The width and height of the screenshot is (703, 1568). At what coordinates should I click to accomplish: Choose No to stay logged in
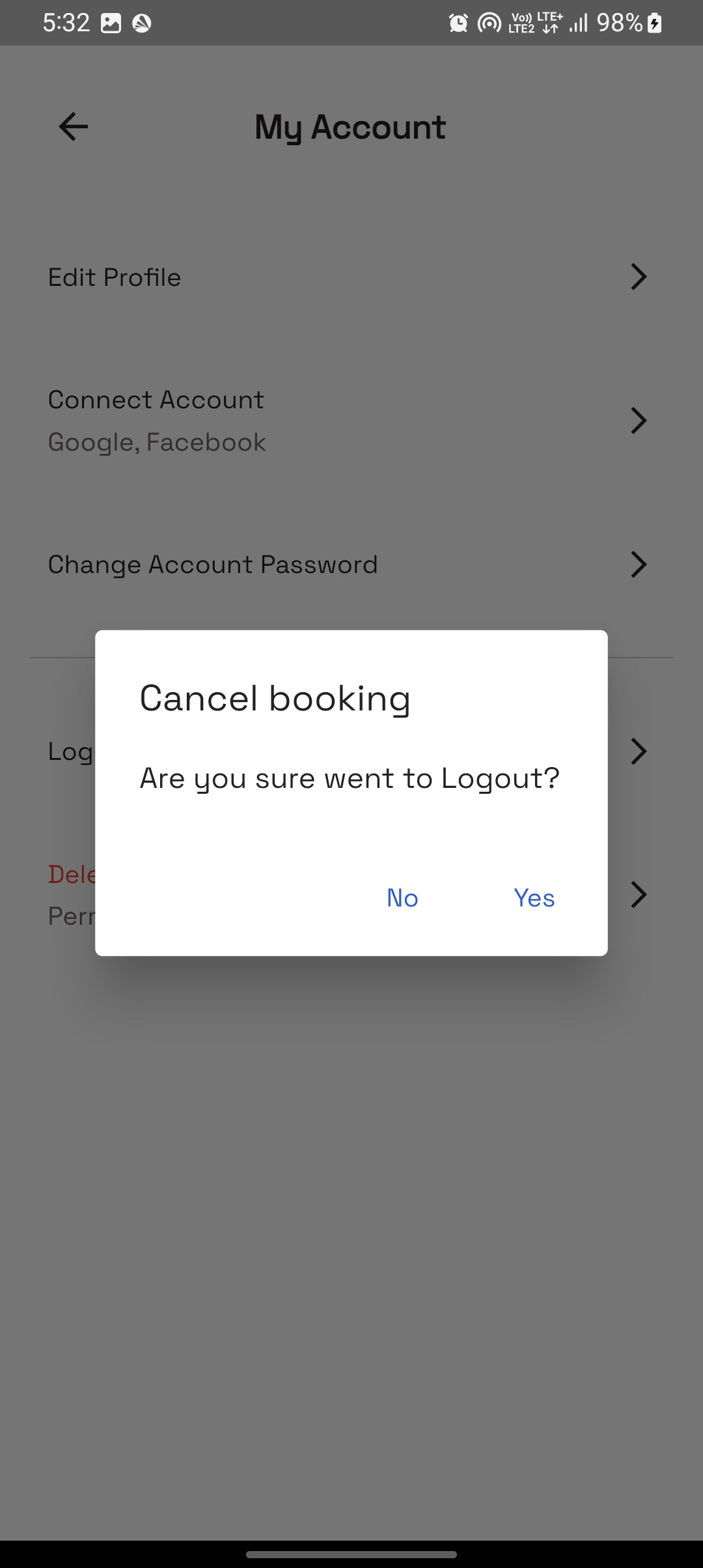(402, 898)
